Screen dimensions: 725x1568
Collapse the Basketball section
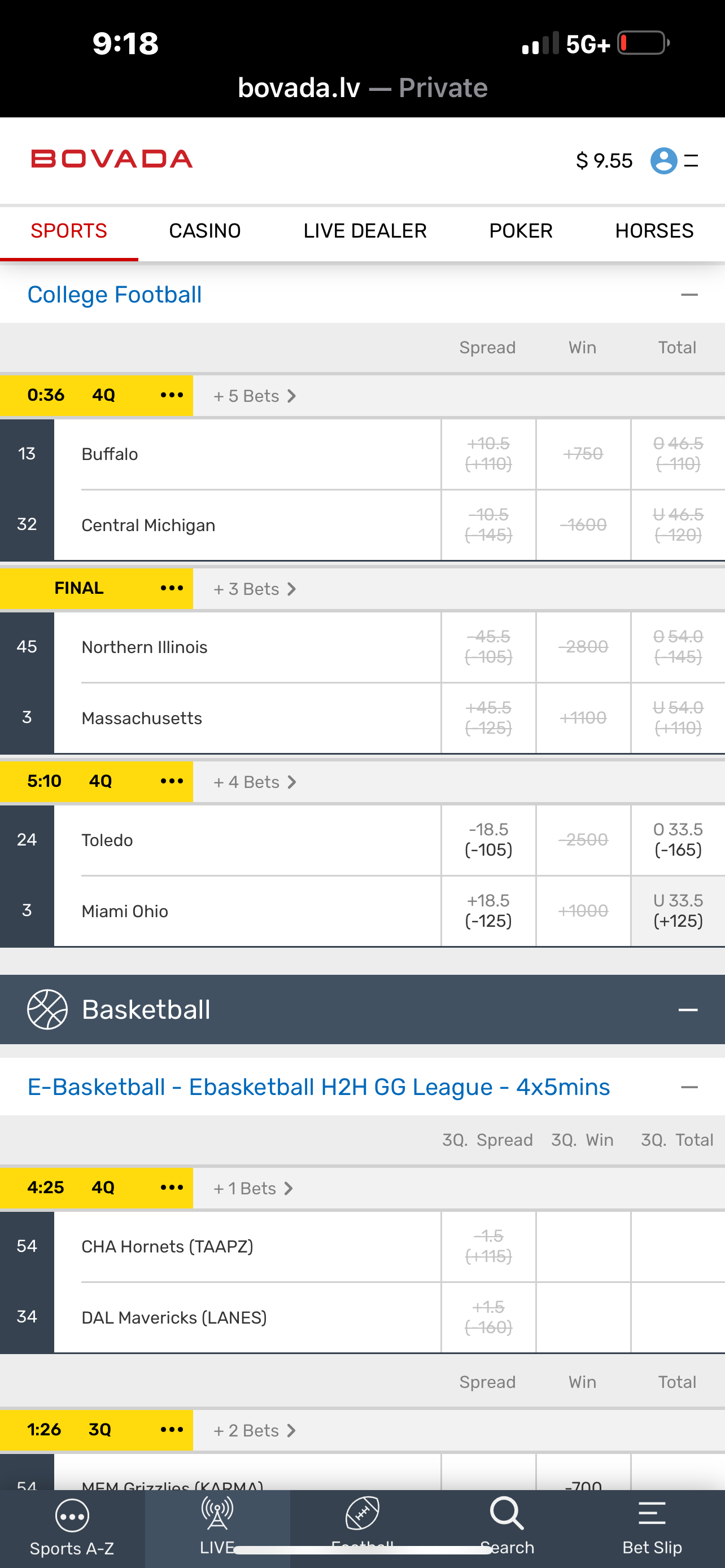tap(687, 1010)
